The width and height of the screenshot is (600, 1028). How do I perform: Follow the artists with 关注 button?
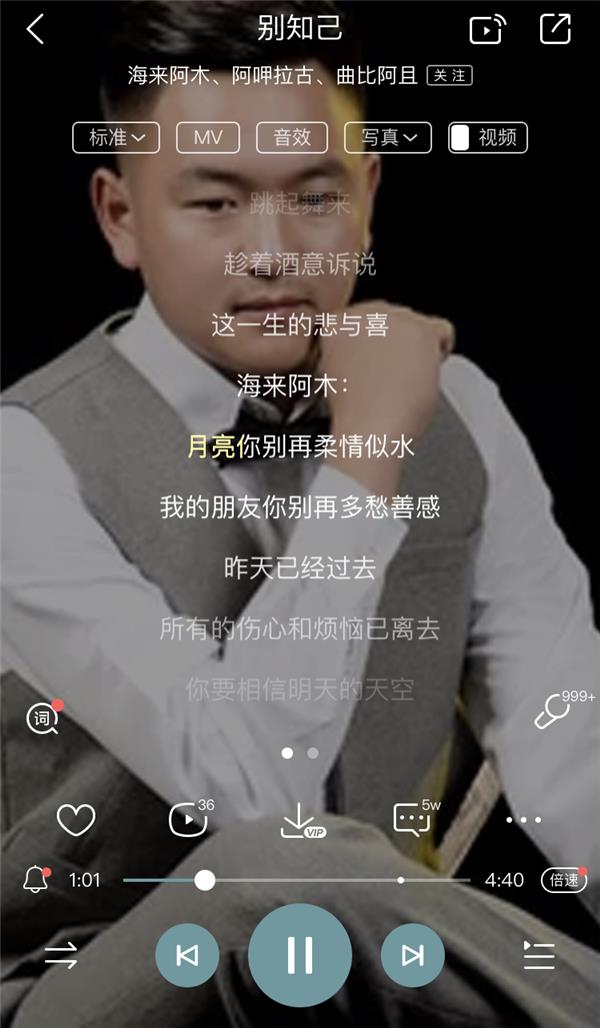click(x=449, y=76)
